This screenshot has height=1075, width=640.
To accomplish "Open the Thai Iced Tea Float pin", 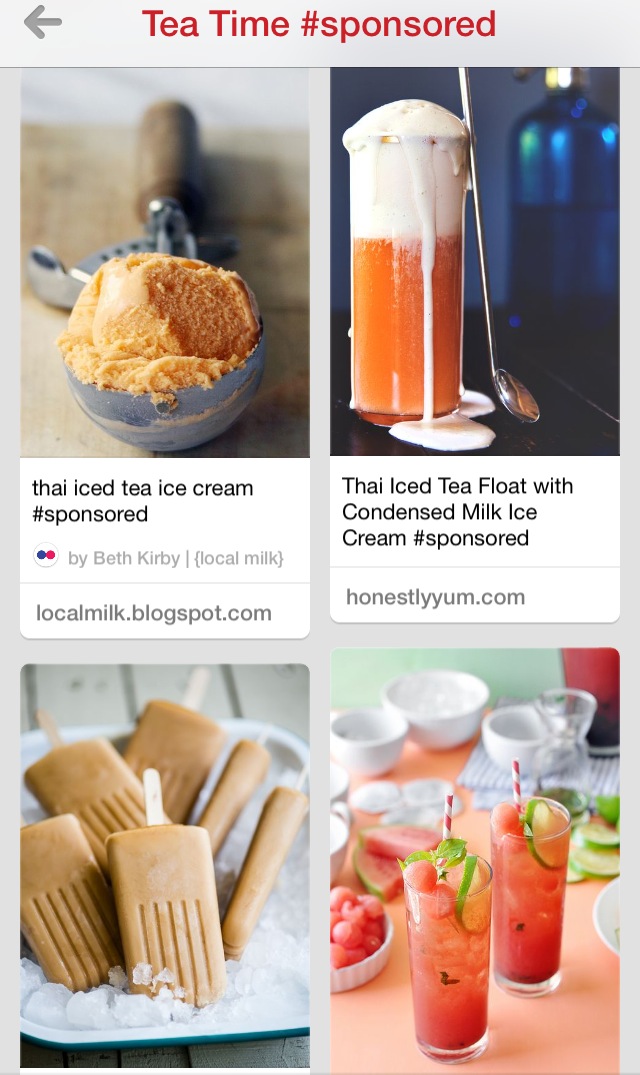I will coord(474,262).
